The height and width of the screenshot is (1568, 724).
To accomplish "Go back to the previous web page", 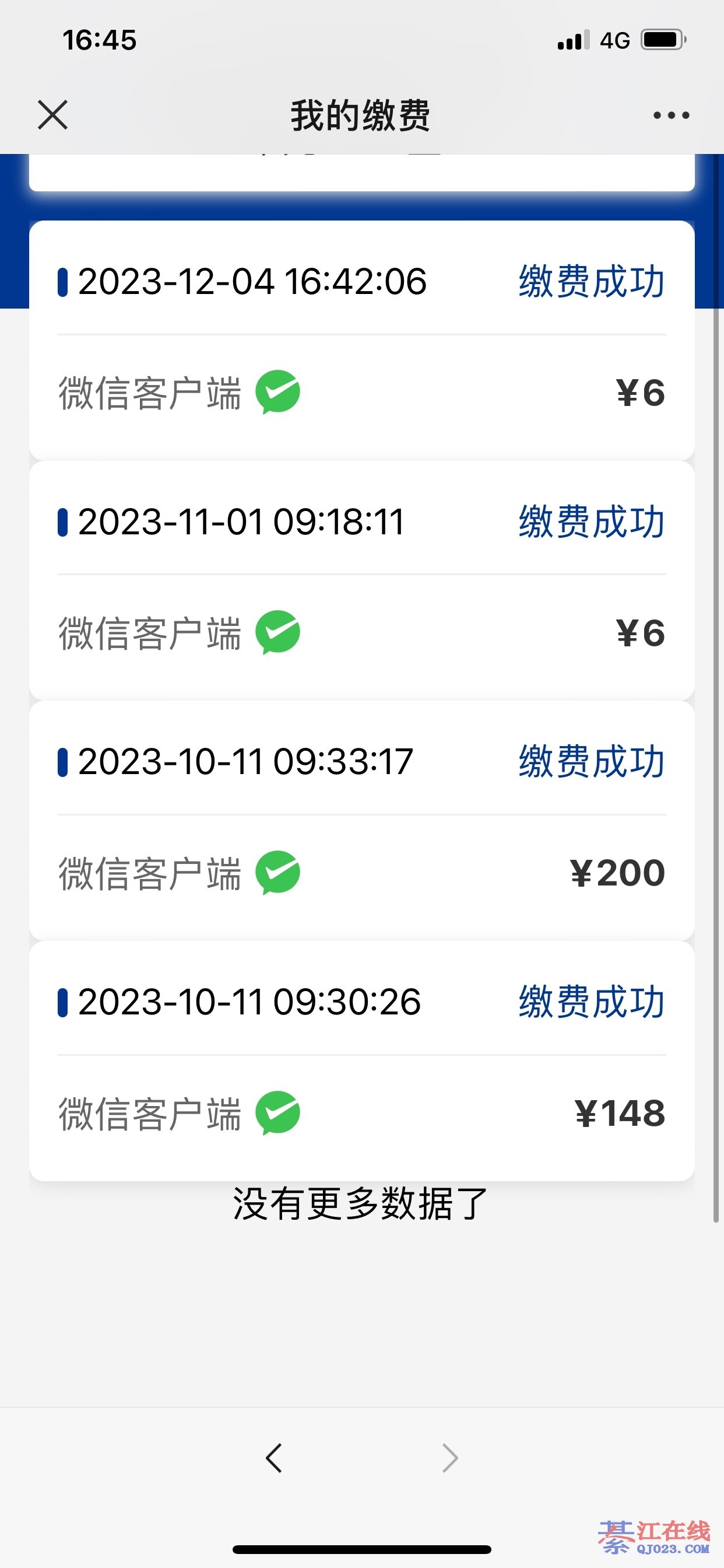I will [x=275, y=1458].
